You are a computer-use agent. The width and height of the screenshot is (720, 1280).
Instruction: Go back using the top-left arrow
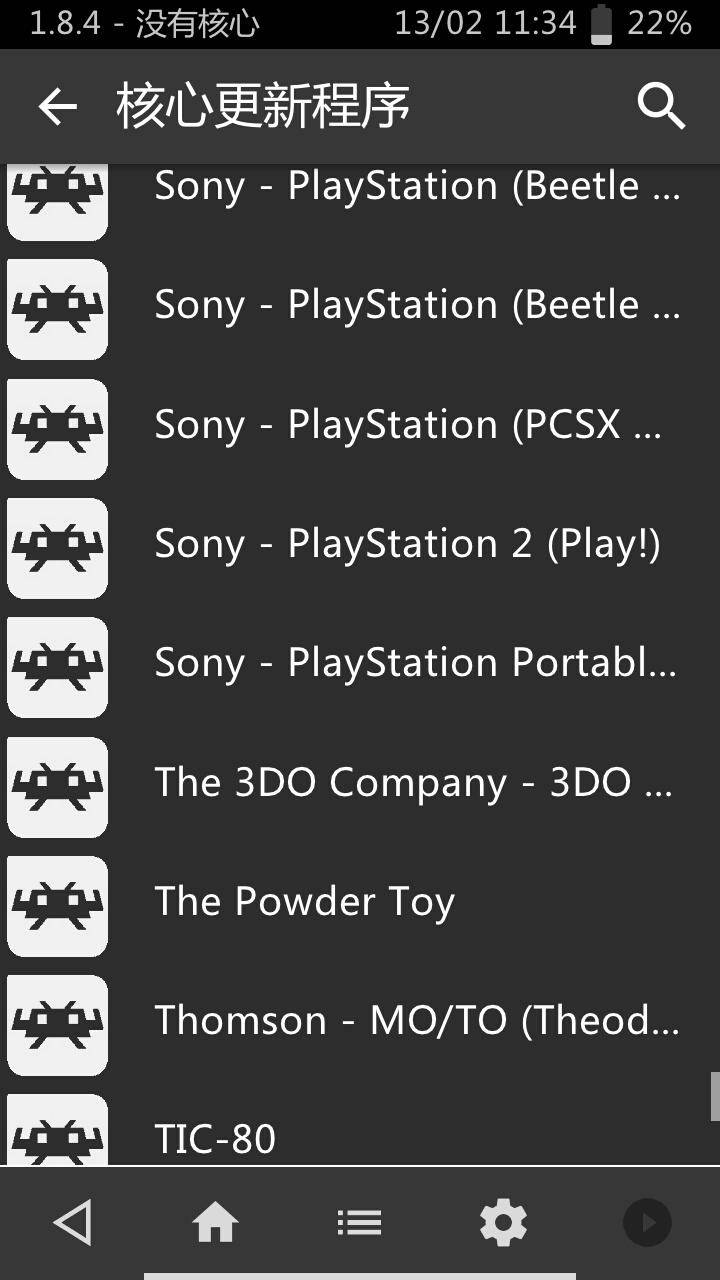(x=57, y=106)
